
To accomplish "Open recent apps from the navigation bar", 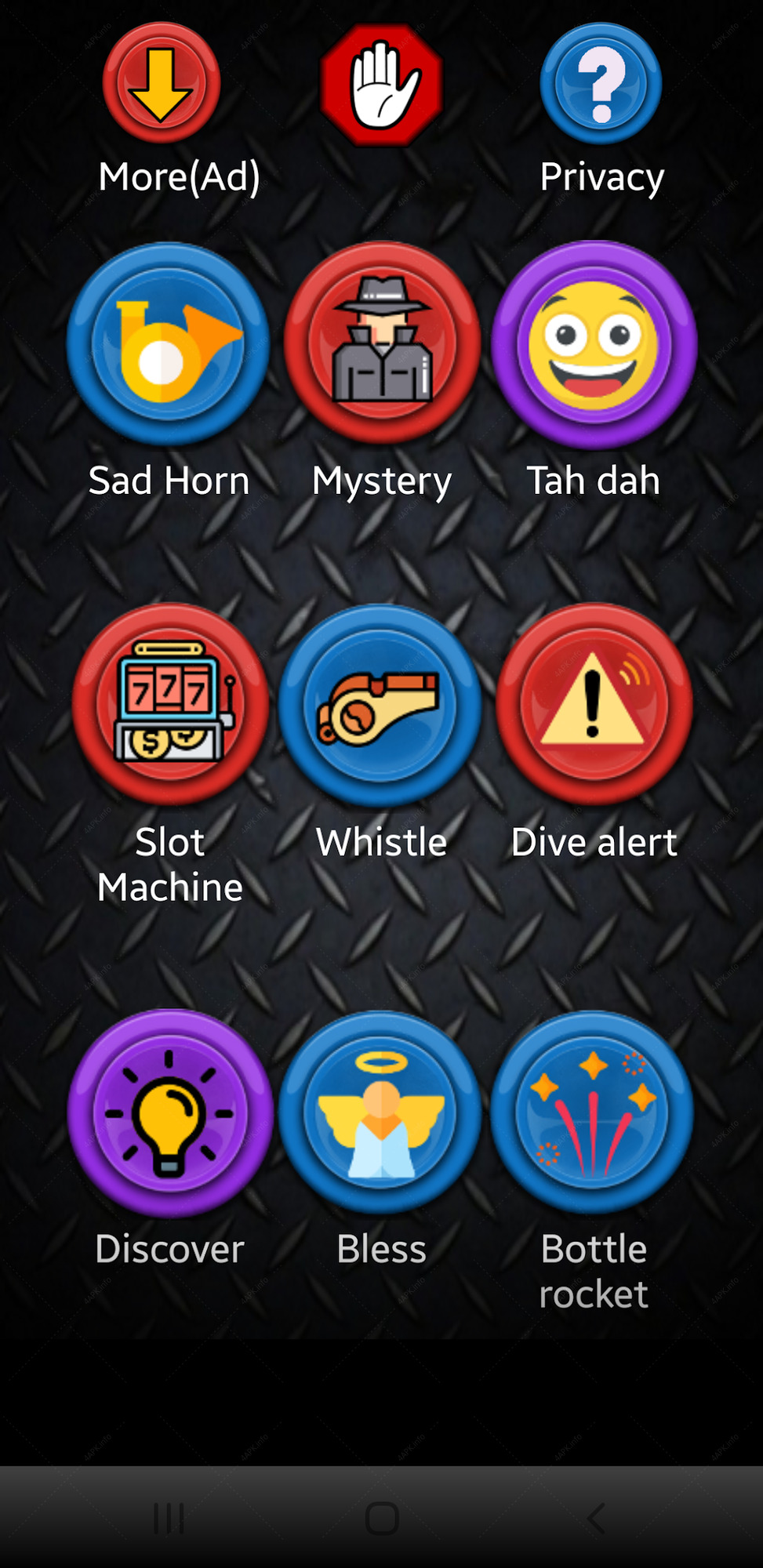I will pos(169,1519).
